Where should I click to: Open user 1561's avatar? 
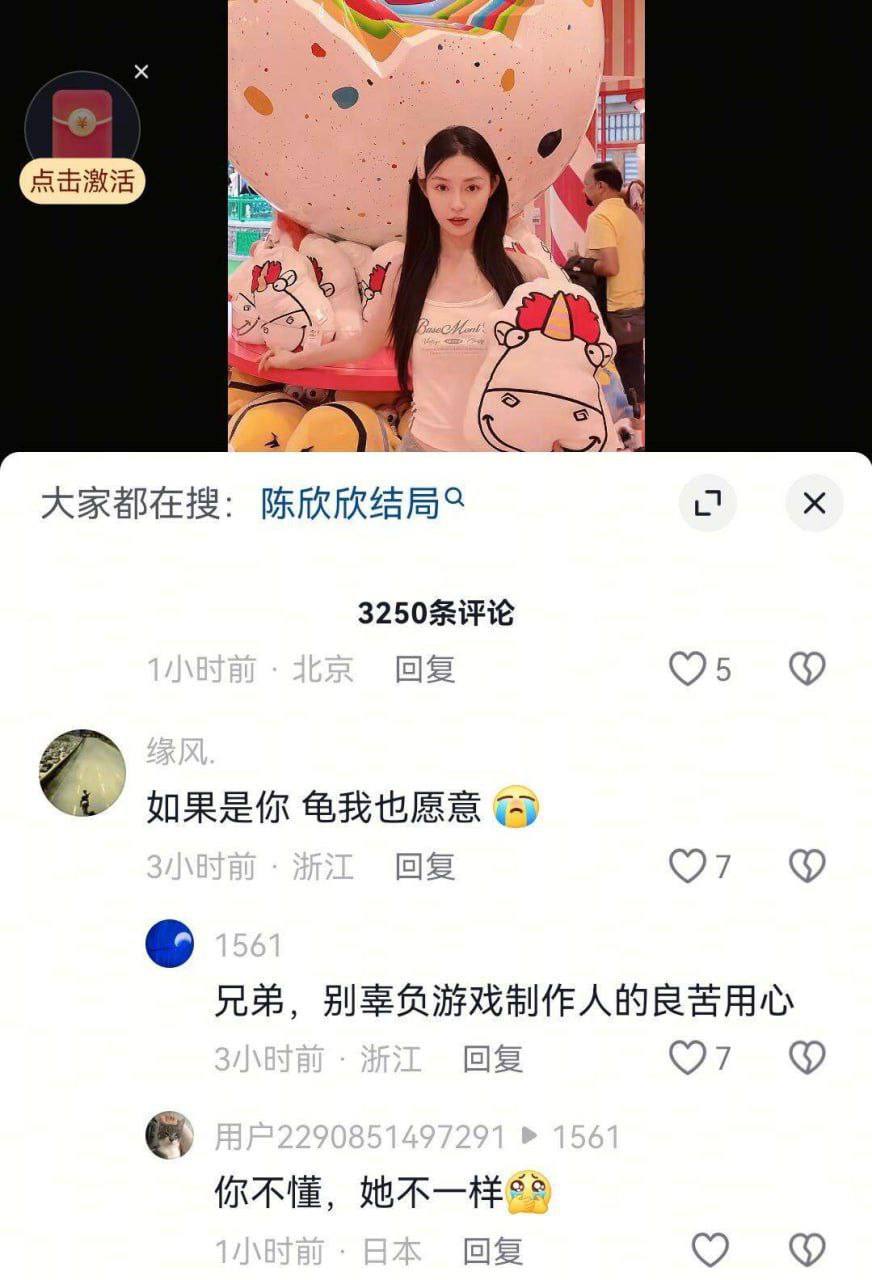[x=170, y=944]
